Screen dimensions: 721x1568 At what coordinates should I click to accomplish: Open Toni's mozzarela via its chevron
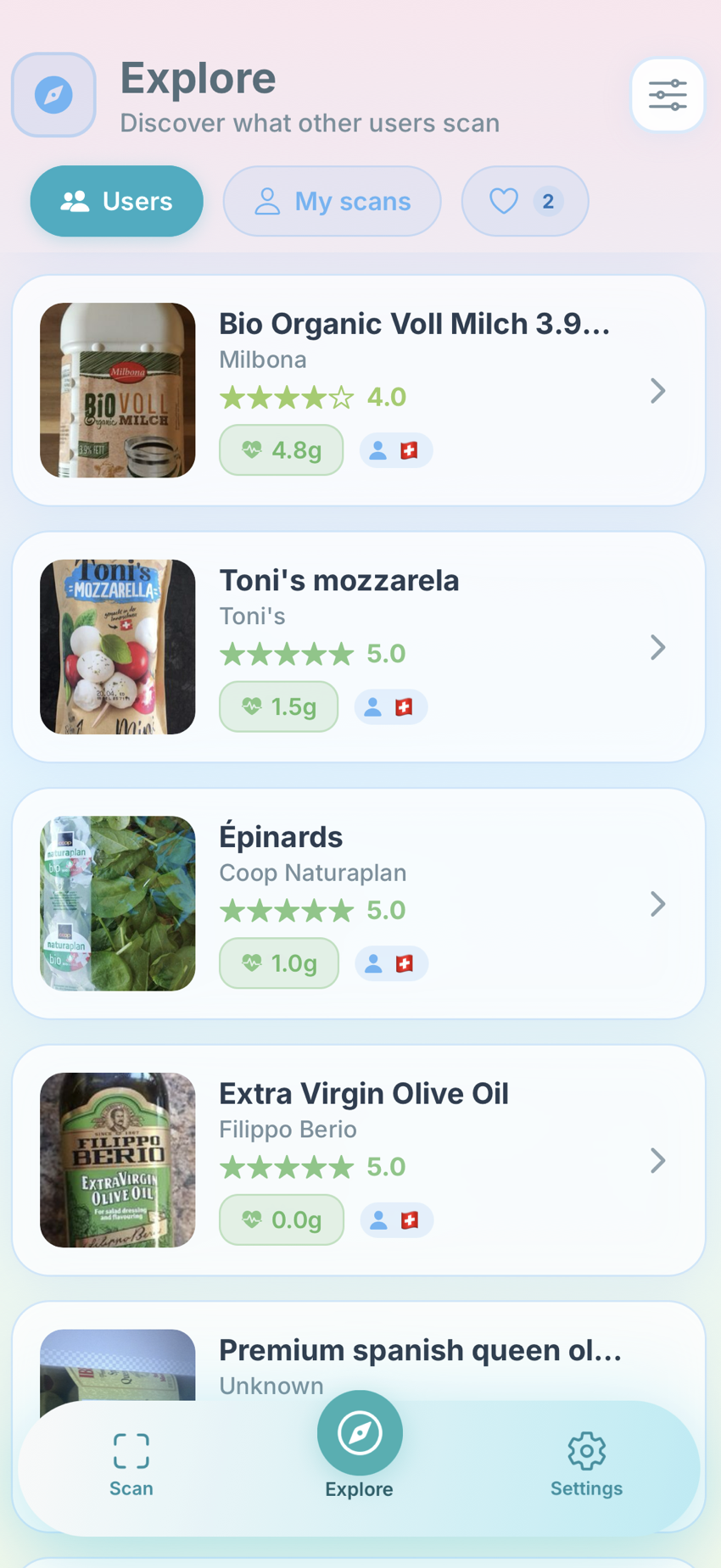click(658, 647)
